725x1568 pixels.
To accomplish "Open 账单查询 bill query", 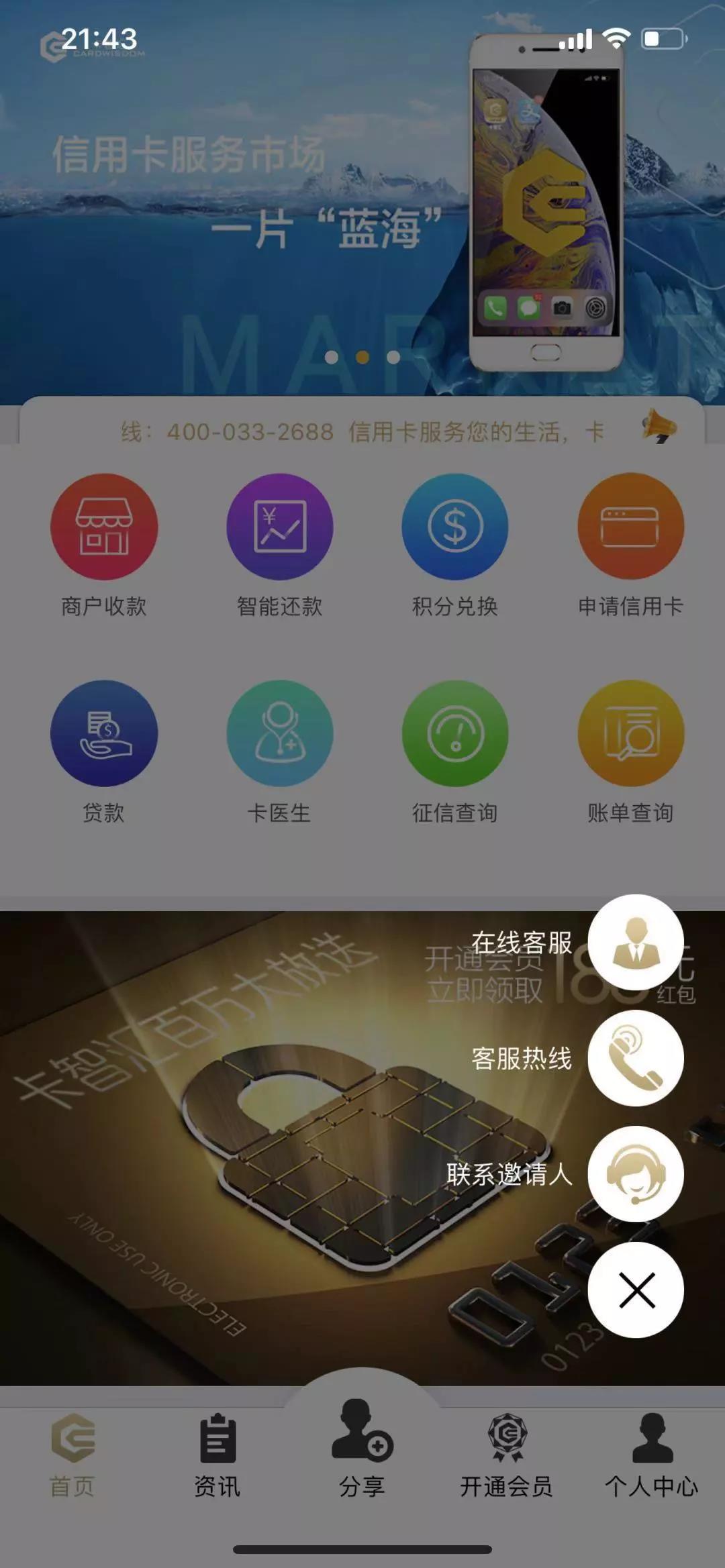I will 630,733.
